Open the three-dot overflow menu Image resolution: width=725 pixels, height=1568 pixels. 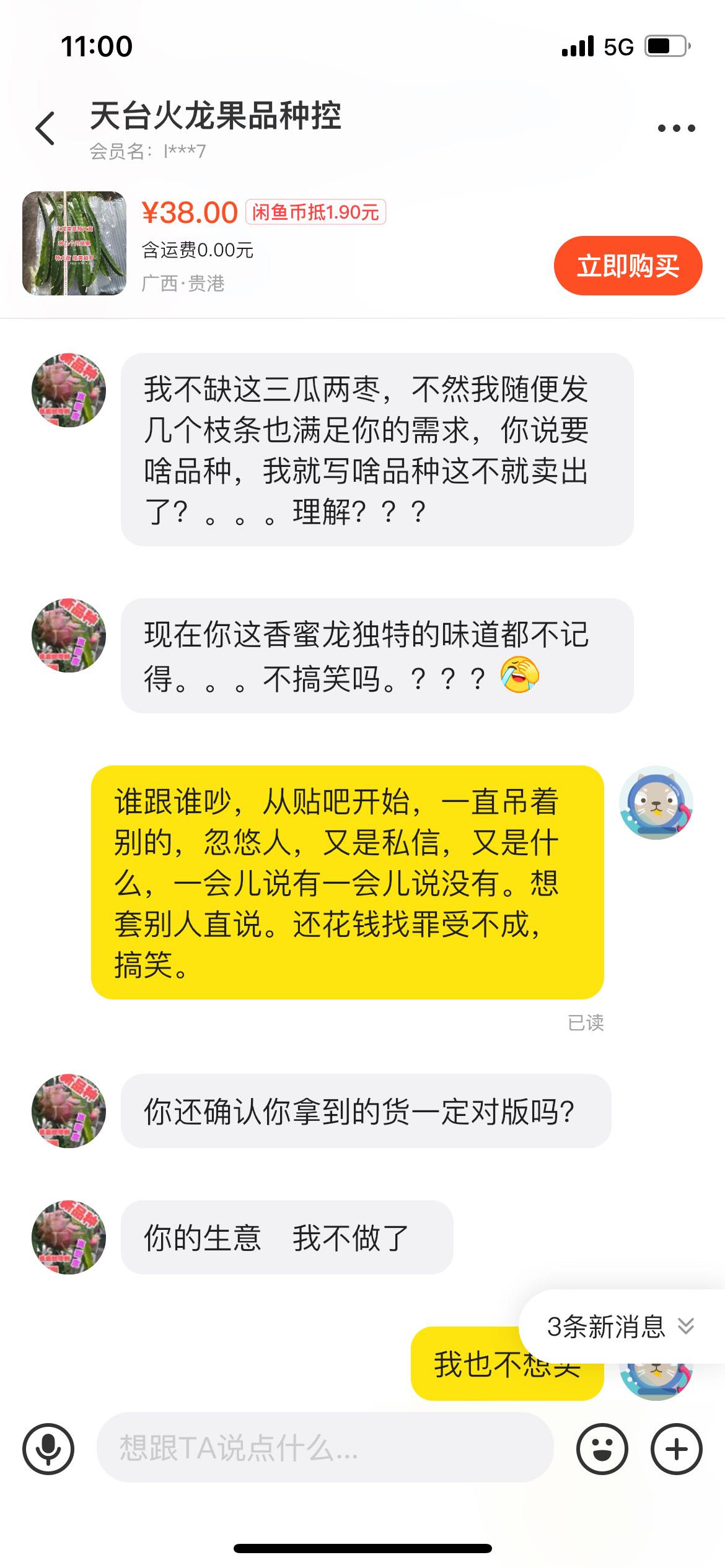tap(676, 128)
